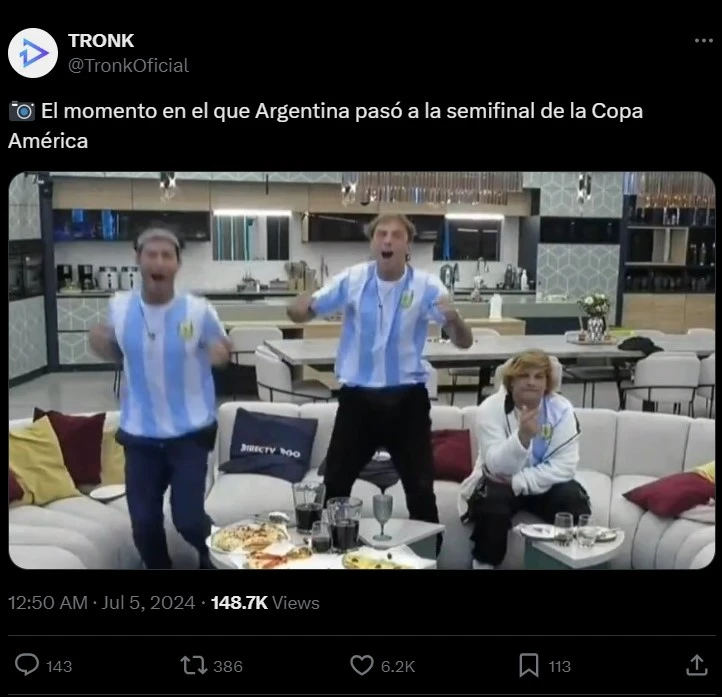The width and height of the screenshot is (722, 697).
Task: Open the tweet's overflow menu
Action: tap(703, 41)
